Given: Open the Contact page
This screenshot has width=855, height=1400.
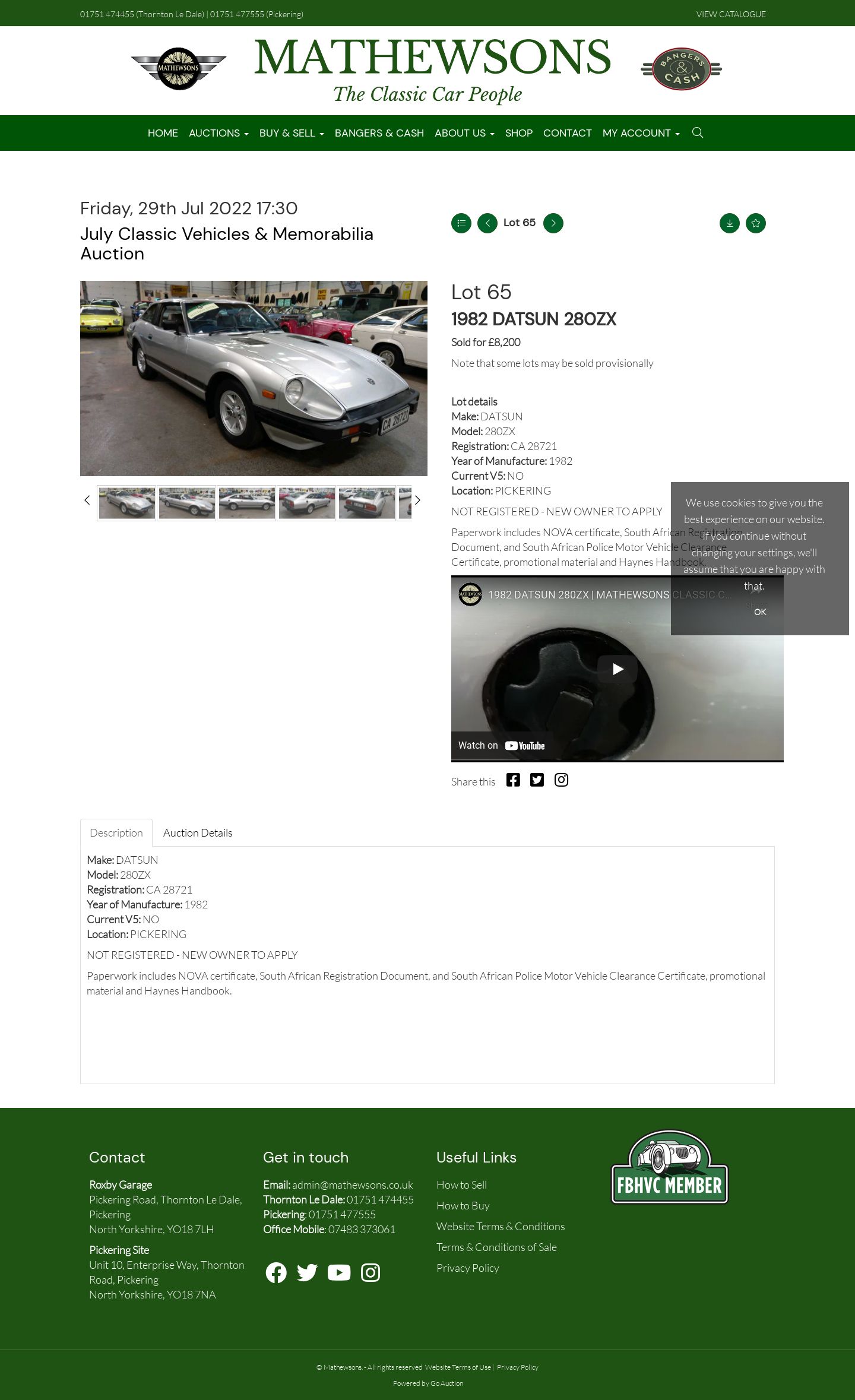Looking at the screenshot, I should (x=568, y=133).
